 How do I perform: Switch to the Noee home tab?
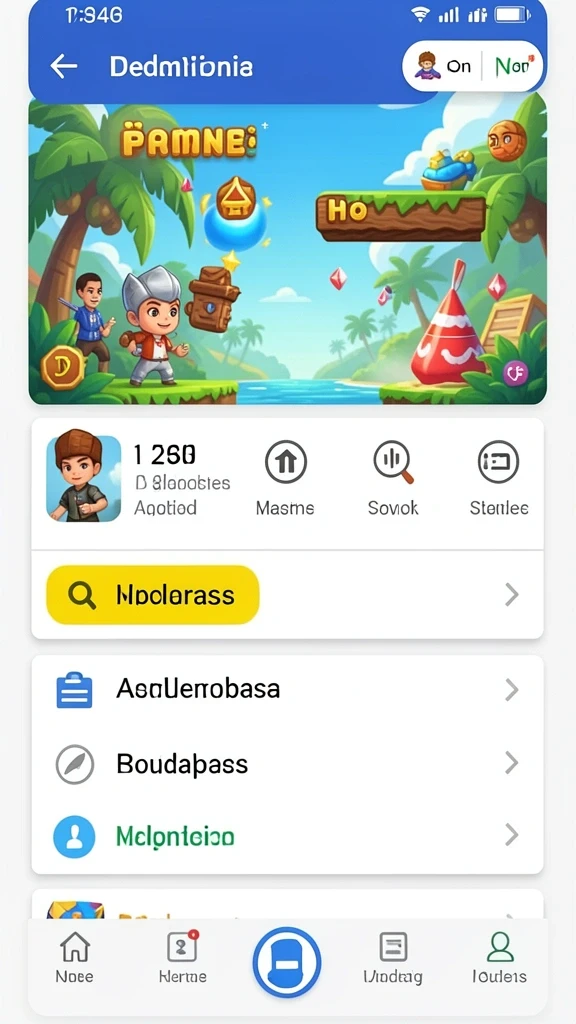(x=74, y=957)
